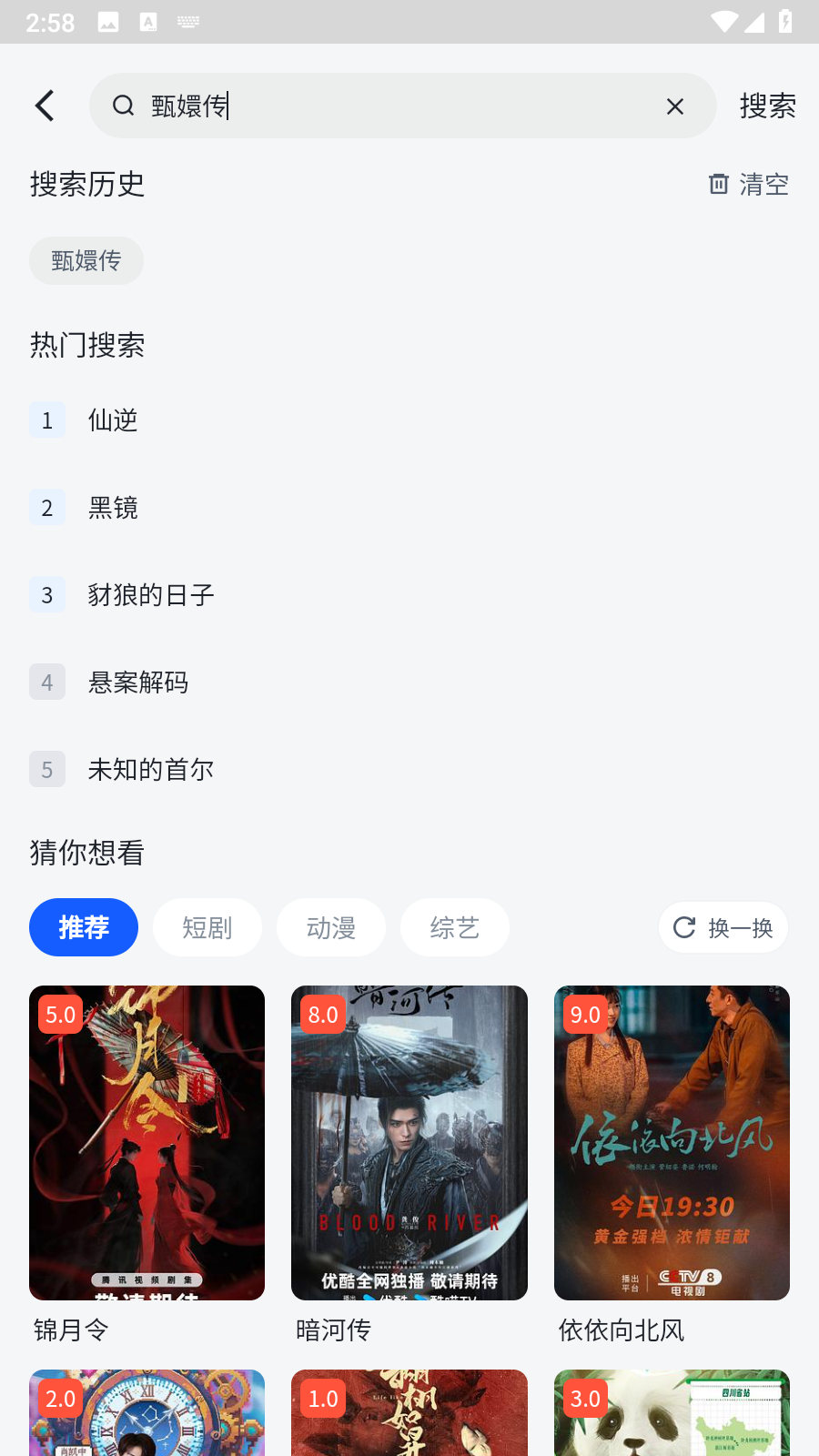This screenshot has width=819, height=1456.
Task: Open hot search result 黑镜
Action: pos(113,507)
